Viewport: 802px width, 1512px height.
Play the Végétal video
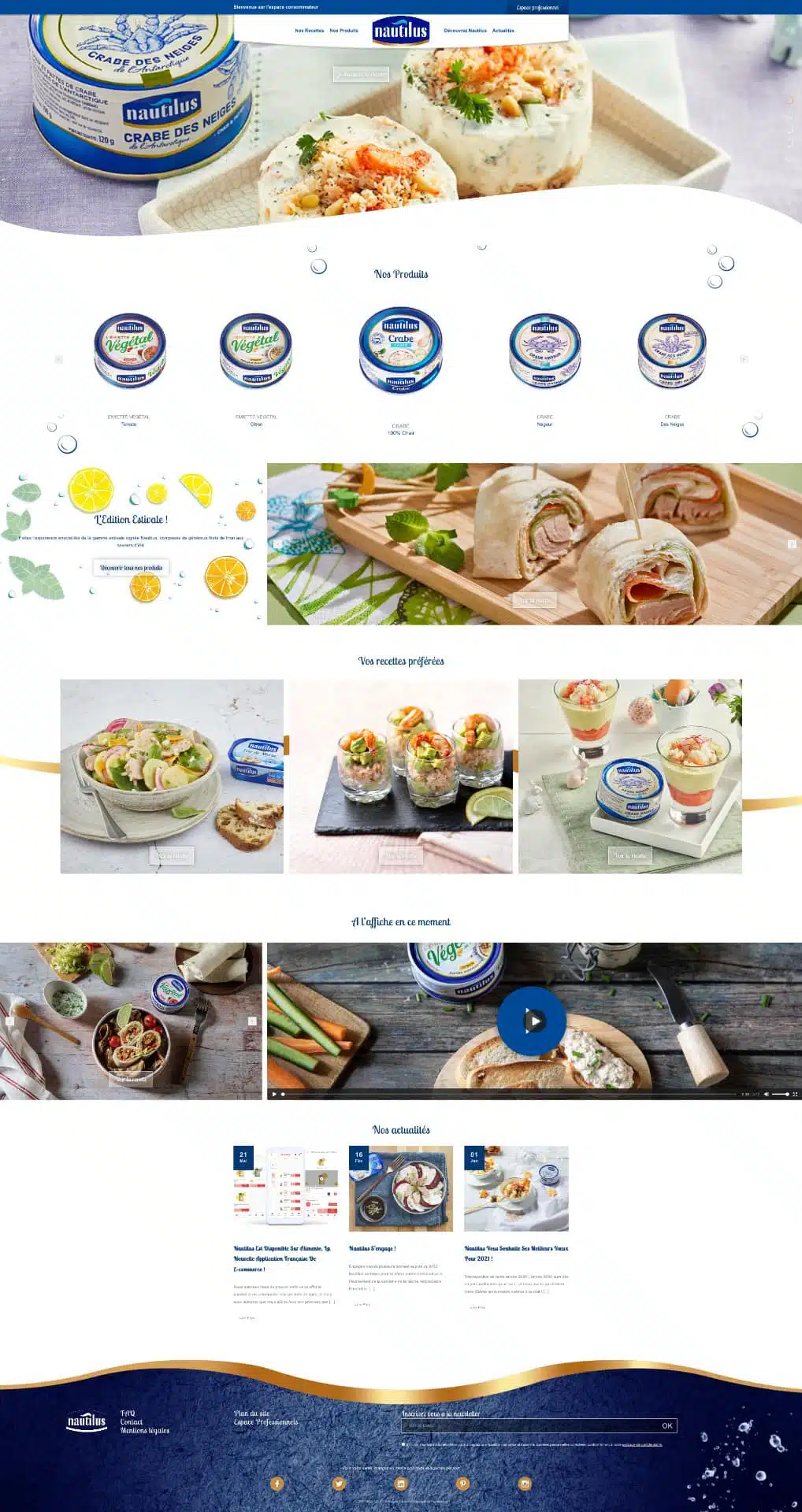pos(531,1021)
